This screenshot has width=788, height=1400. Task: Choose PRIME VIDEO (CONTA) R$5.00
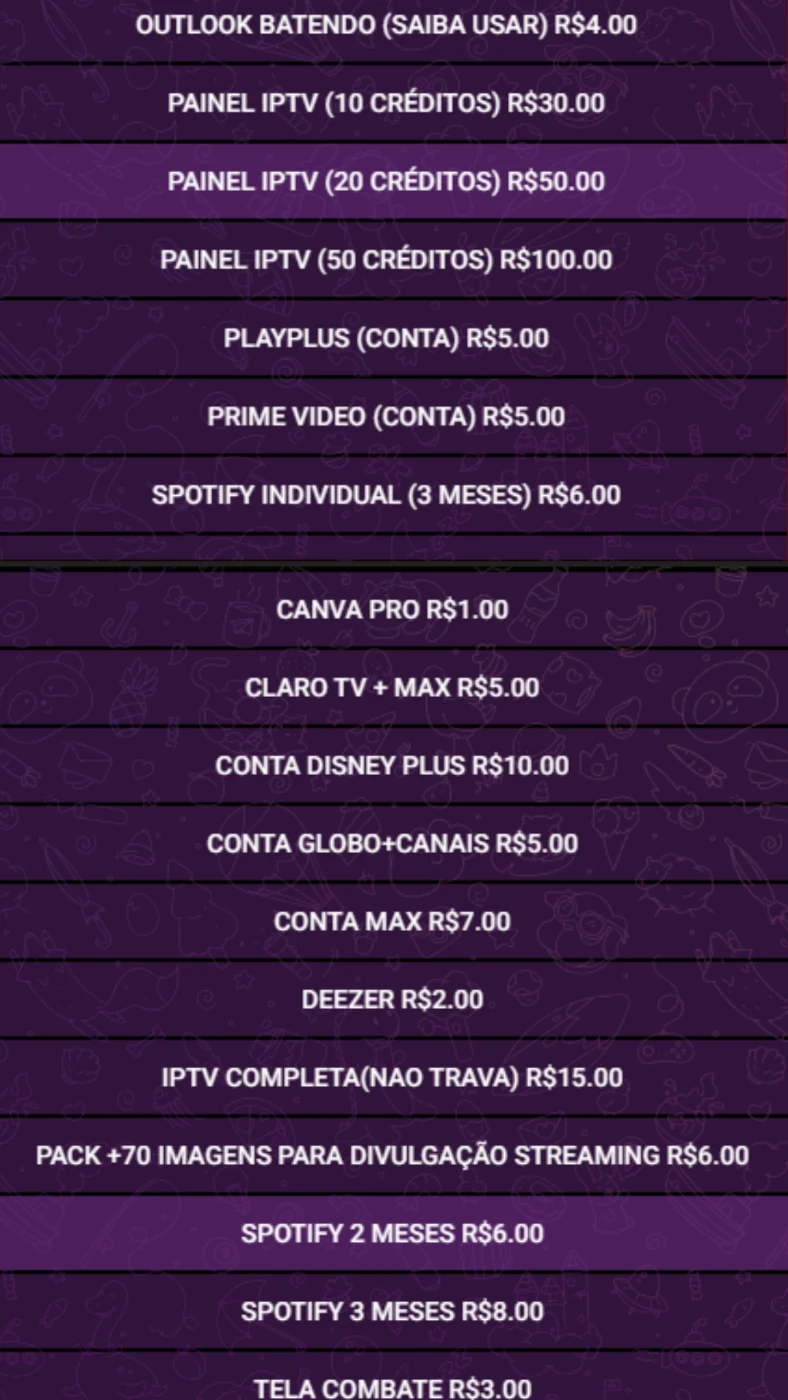click(x=386, y=416)
